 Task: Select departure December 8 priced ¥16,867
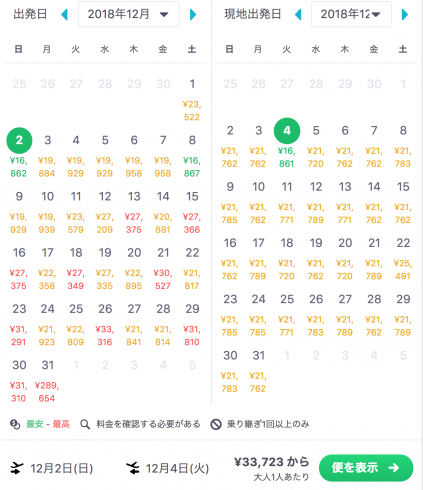(x=192, y=156)
